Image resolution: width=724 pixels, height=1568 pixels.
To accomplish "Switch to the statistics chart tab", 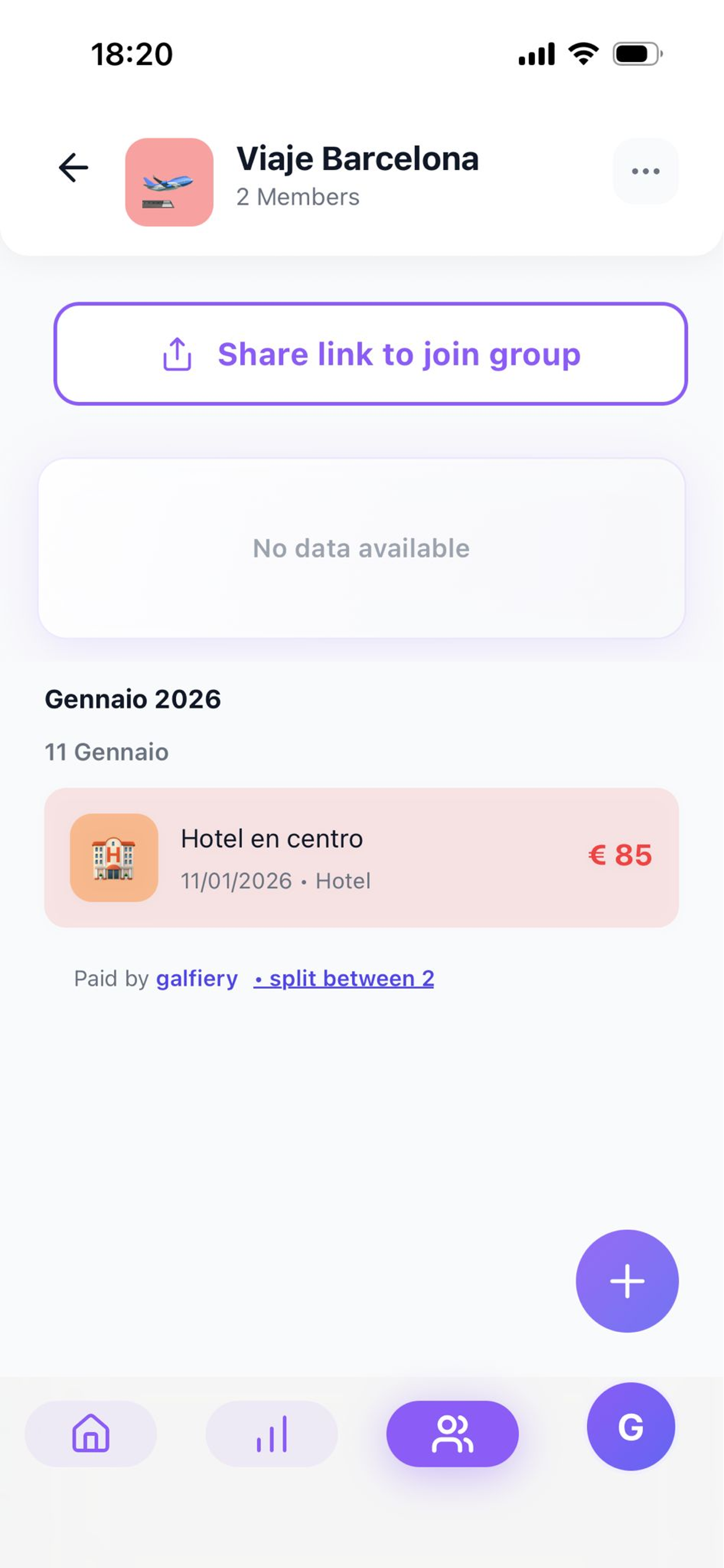I will [x=271, y=1433].
